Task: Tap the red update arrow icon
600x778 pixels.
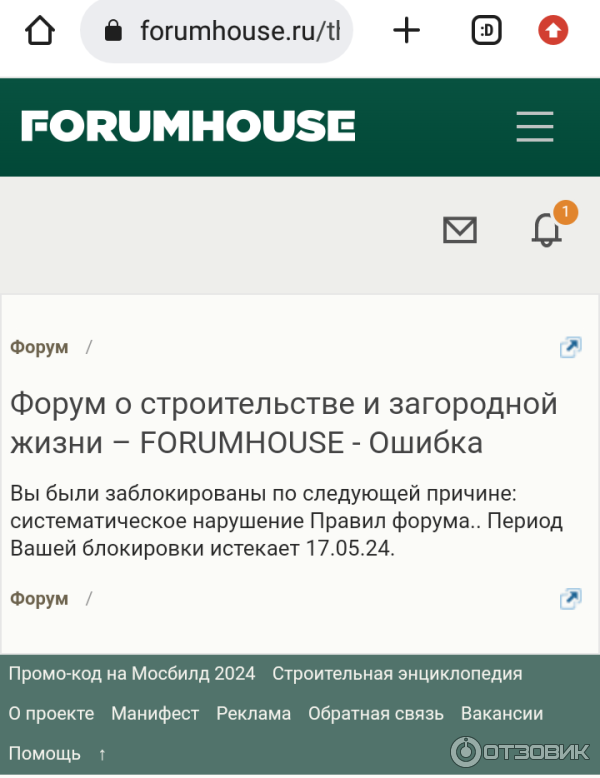Action: (x=553, y=31)
